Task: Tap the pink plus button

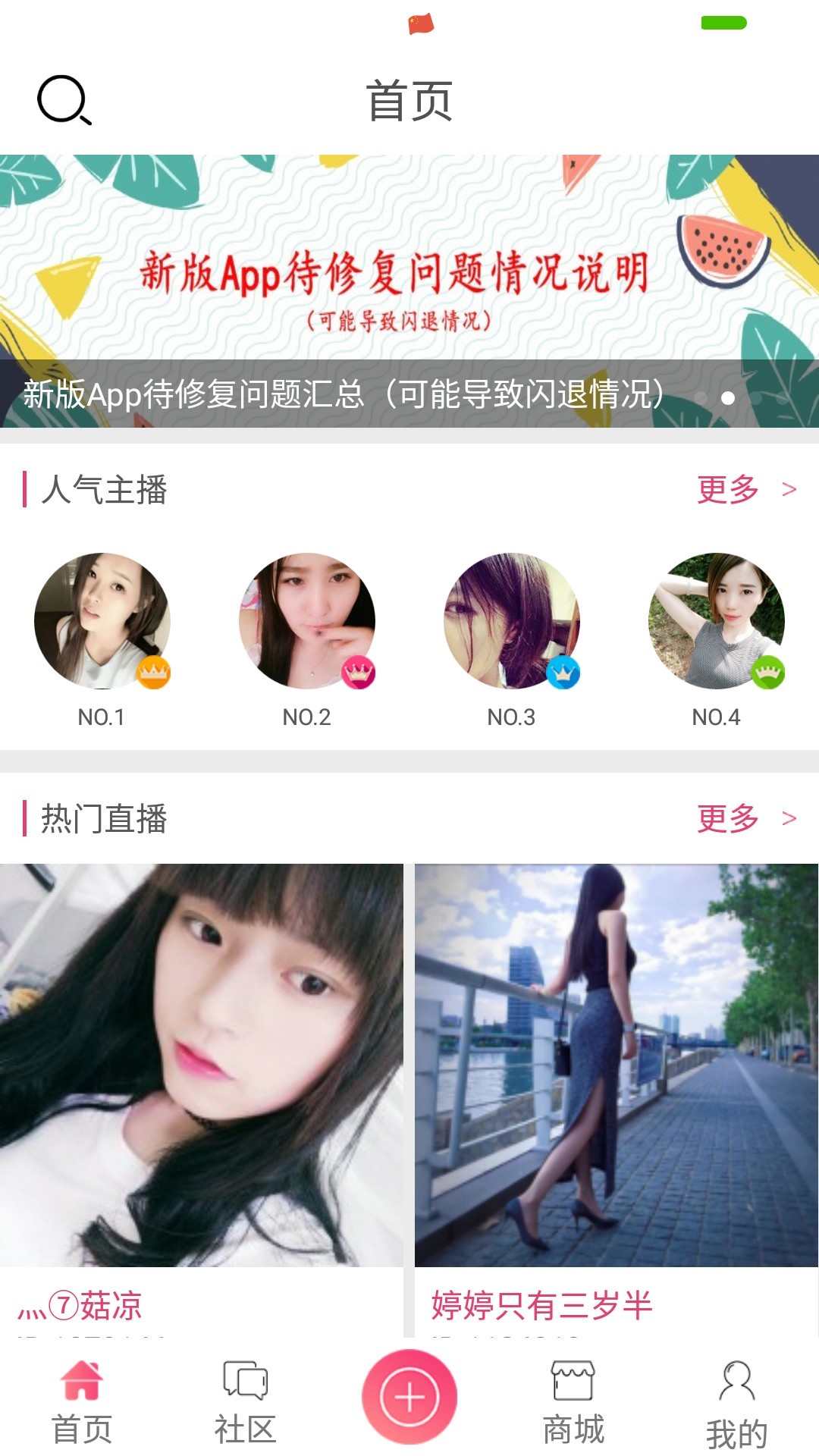Action: click(x=409, y=1397)
